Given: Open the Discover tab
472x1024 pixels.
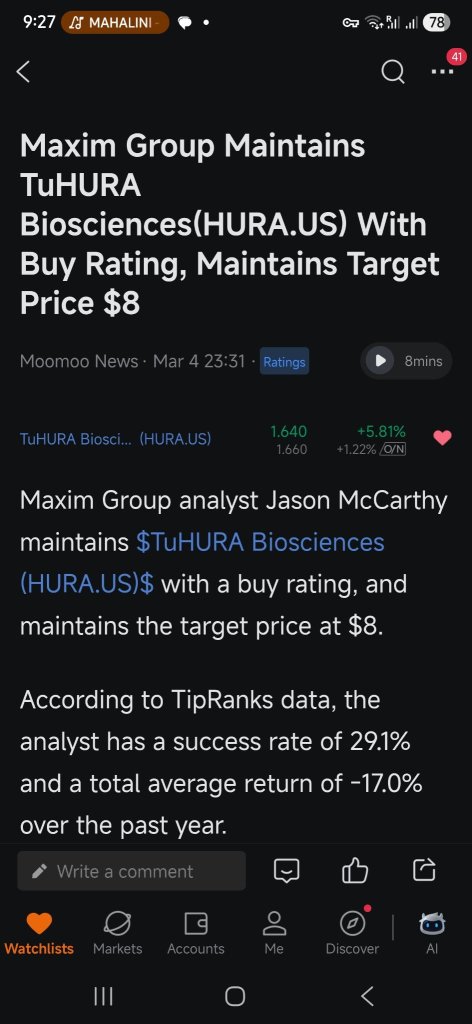Looking at the screenshot, I should tap(353, 934).
